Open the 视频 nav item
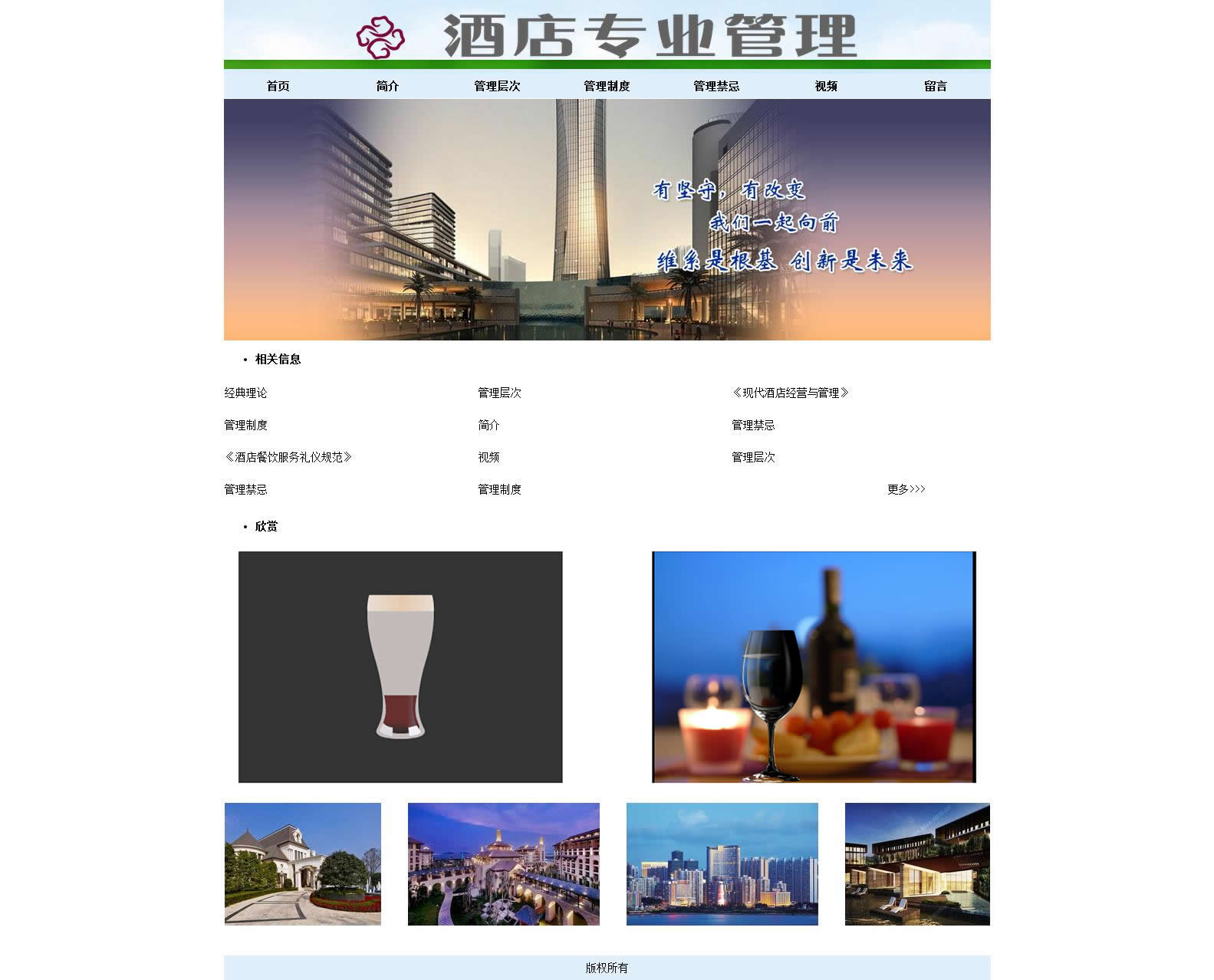Screen dimensions: 1214x980 (x=826, y=86)
